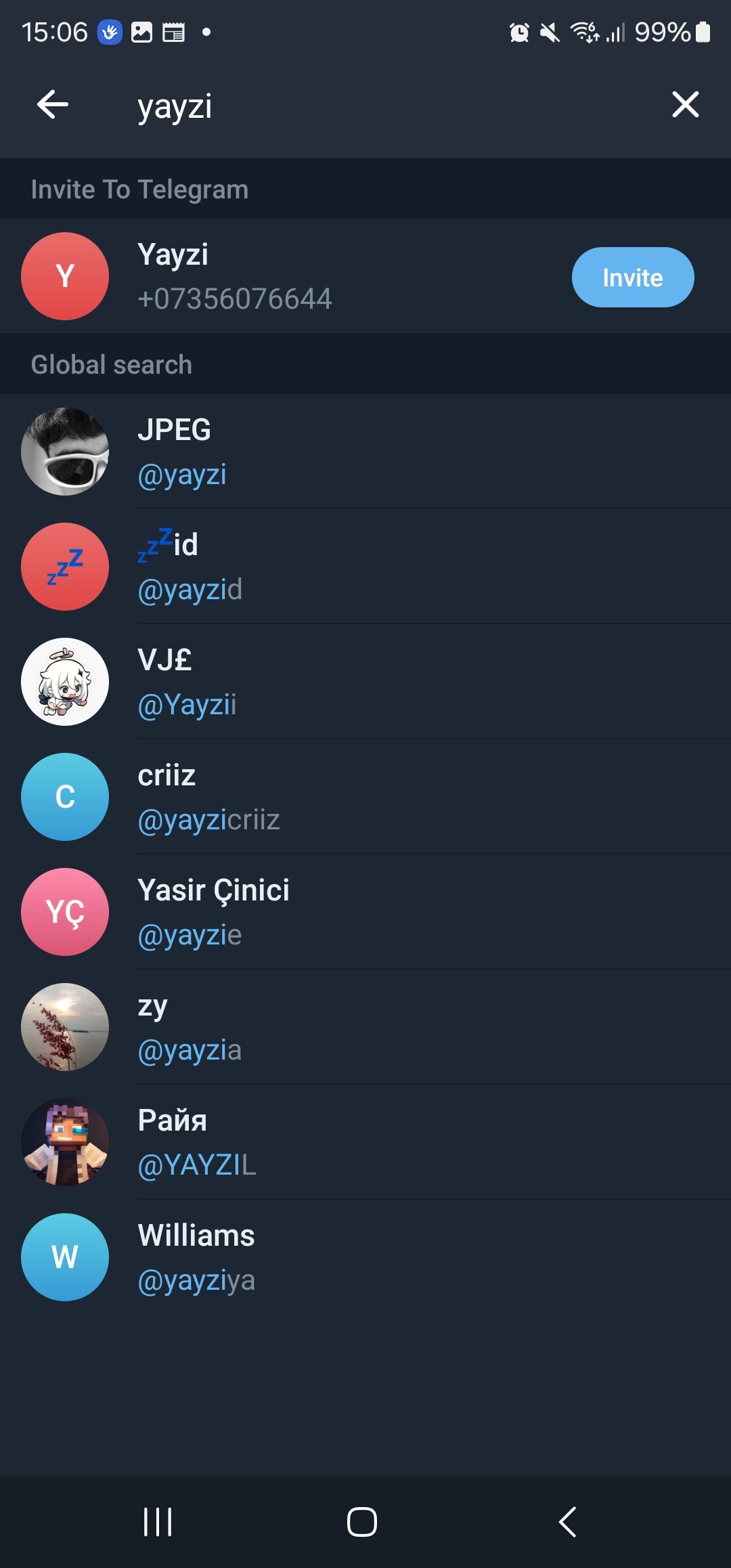Tap the system home button
This screenshot has height=1568, width=731.
(x=362, y=1522)
